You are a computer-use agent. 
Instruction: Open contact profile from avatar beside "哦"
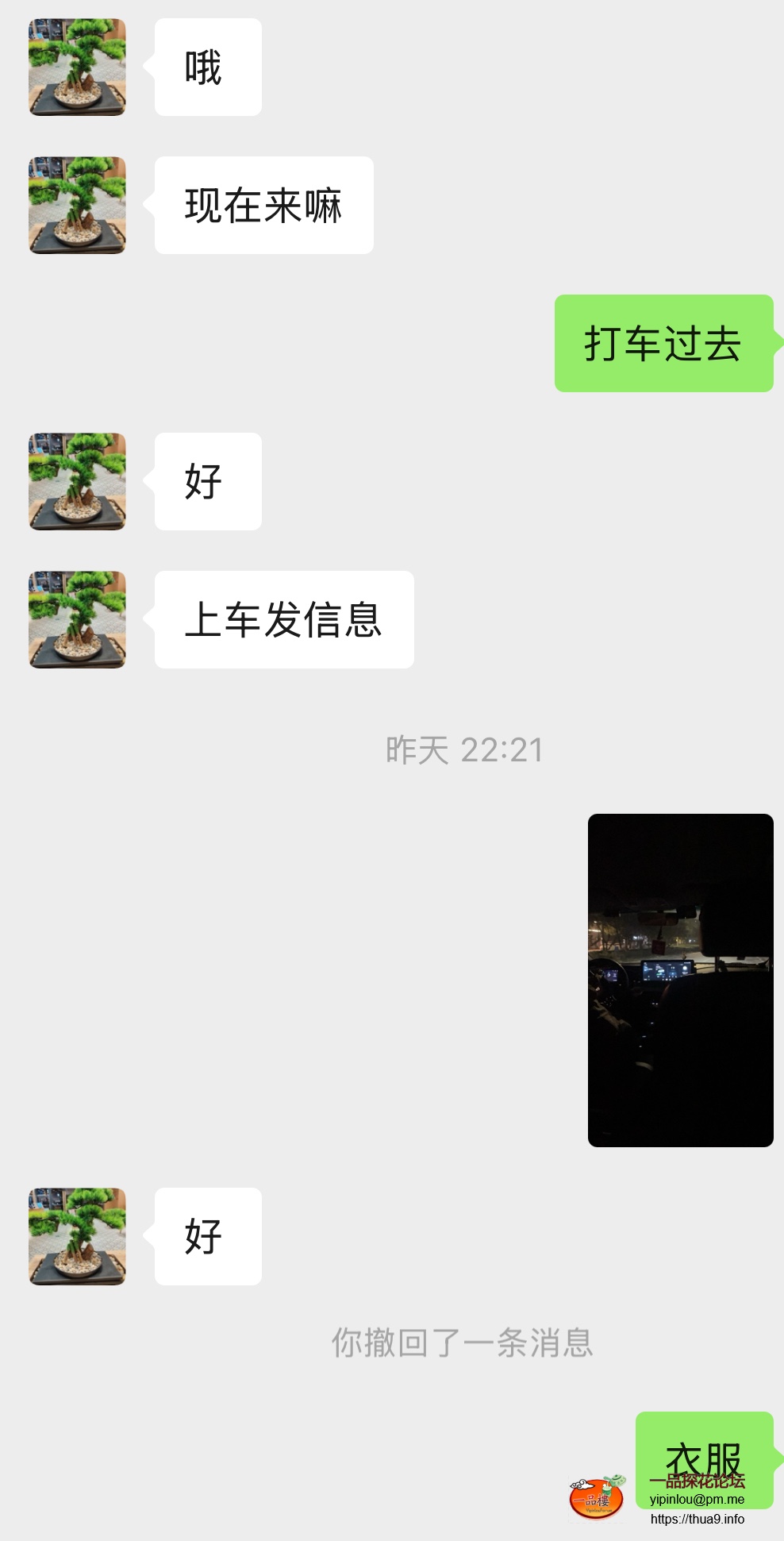[x=77, y=67]
